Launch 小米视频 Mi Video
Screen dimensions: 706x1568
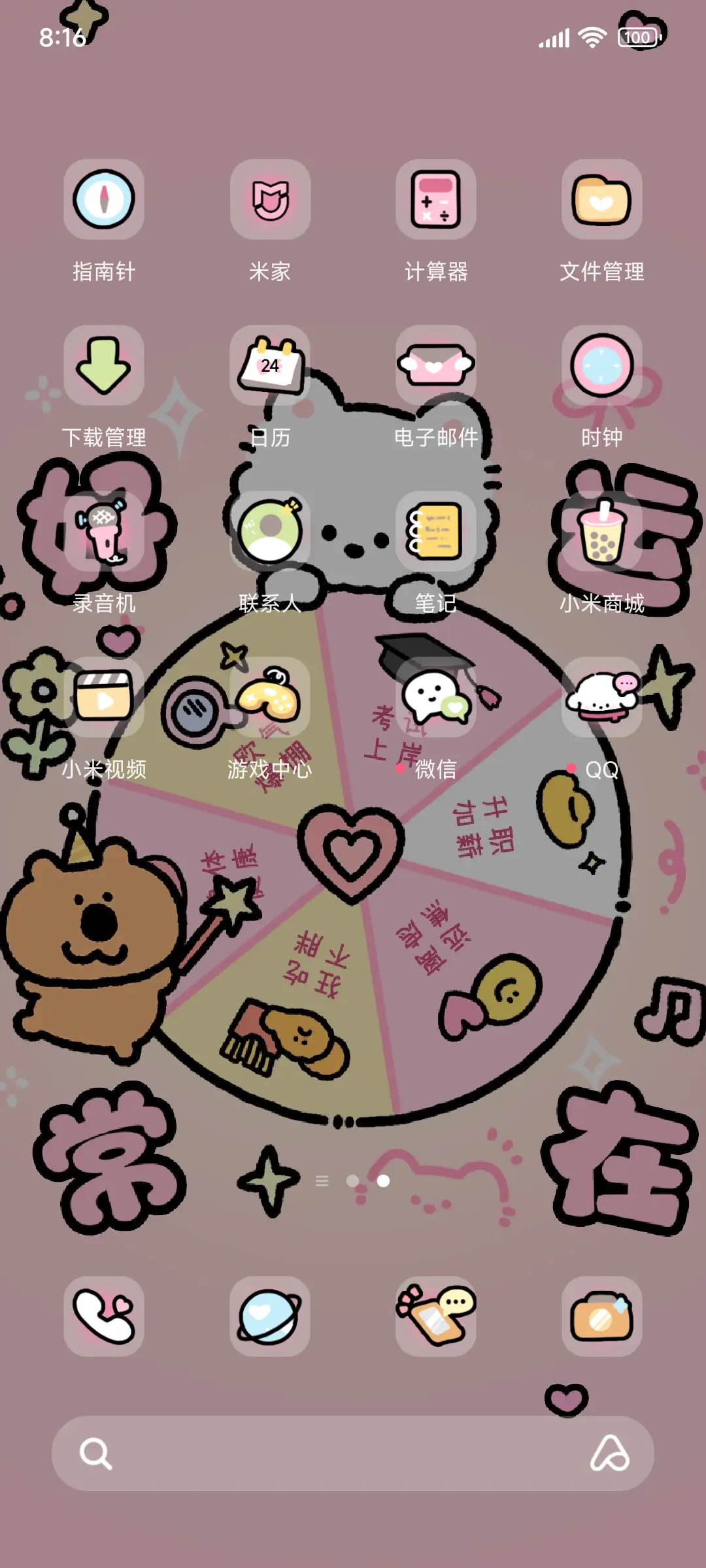click(x=104, y=699)
